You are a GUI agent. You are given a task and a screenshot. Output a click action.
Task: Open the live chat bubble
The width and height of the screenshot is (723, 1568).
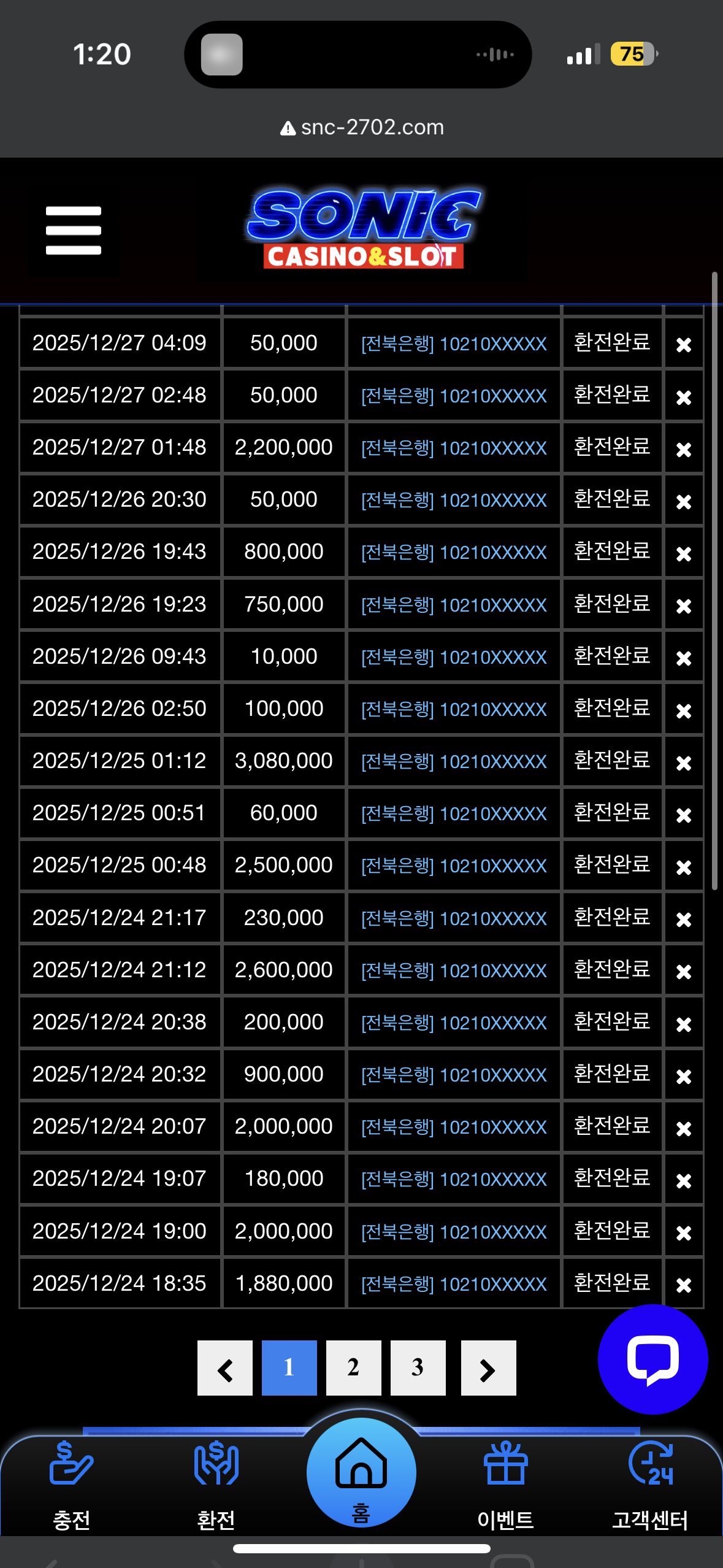(x=652, y=1359)
